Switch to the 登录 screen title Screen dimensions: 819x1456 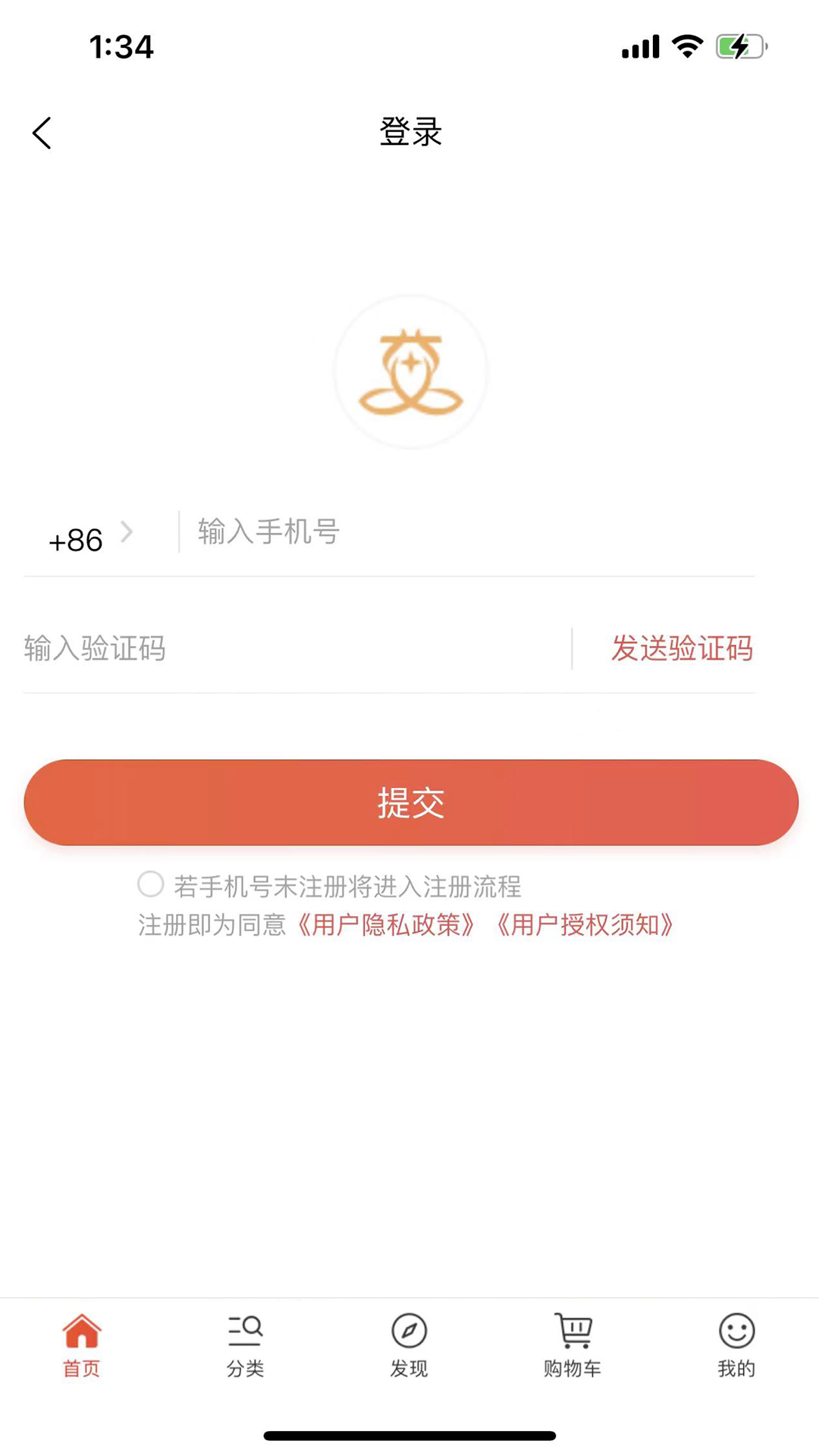pyautogui.click(x=409, y=132)
